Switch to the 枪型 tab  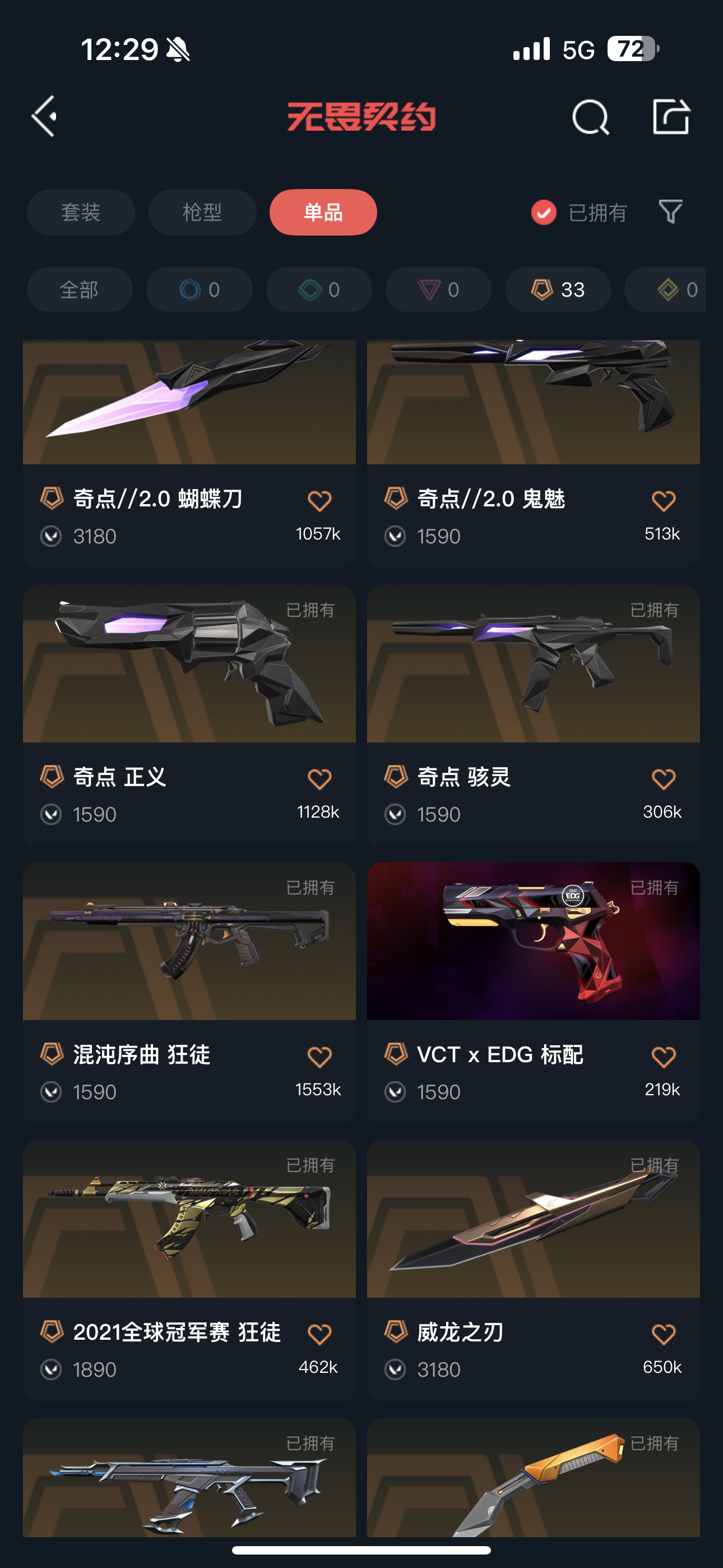coord(202,213)
